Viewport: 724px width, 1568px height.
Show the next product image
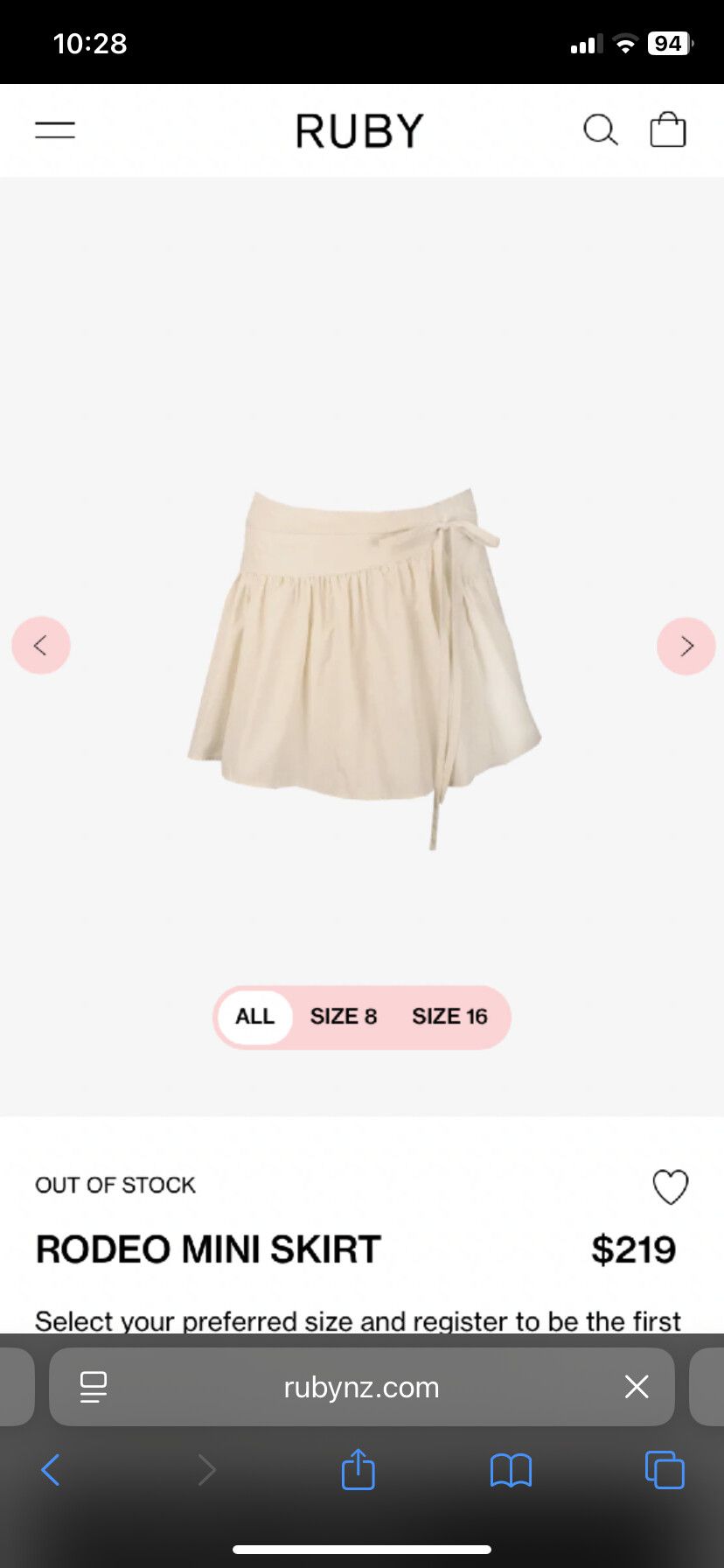pos(686,645)
